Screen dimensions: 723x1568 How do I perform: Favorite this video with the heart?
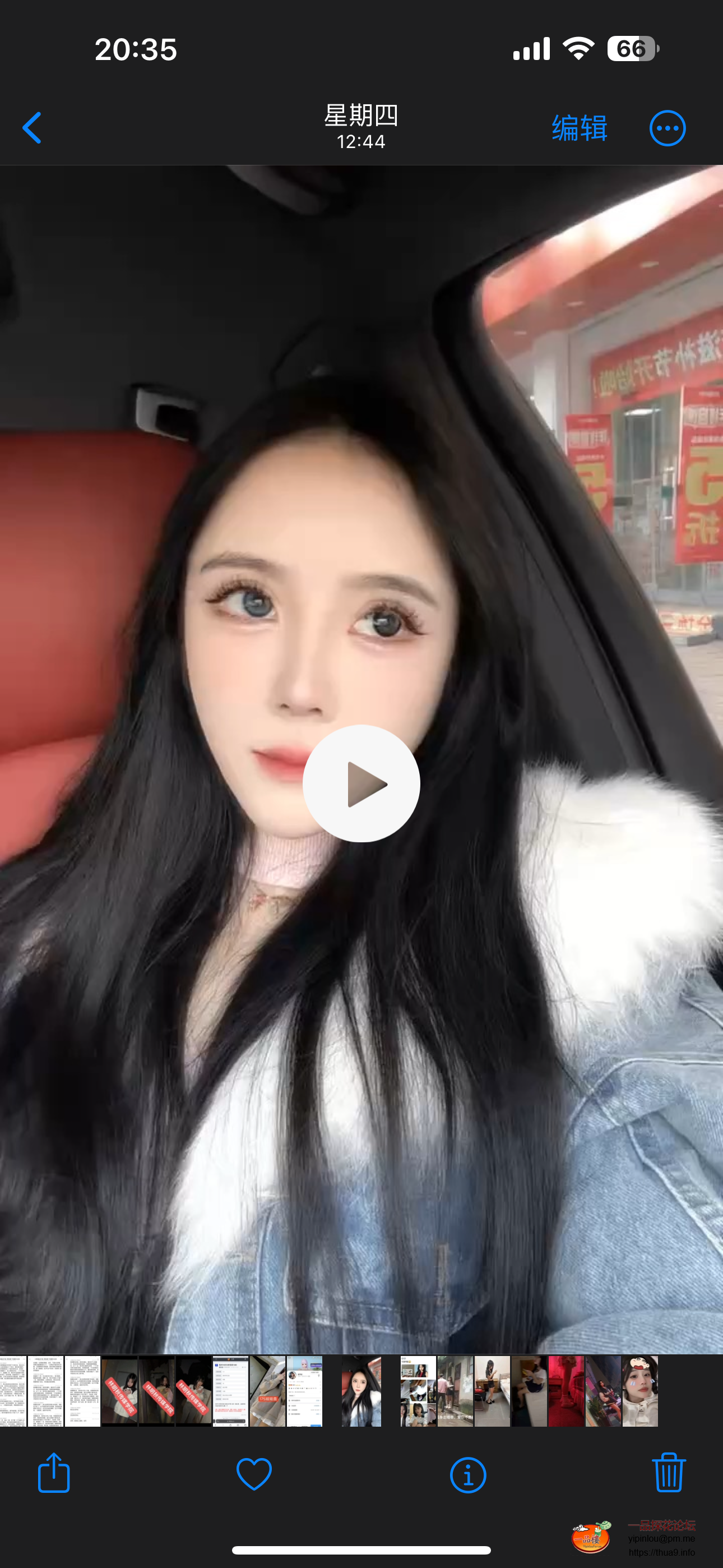254,1474
